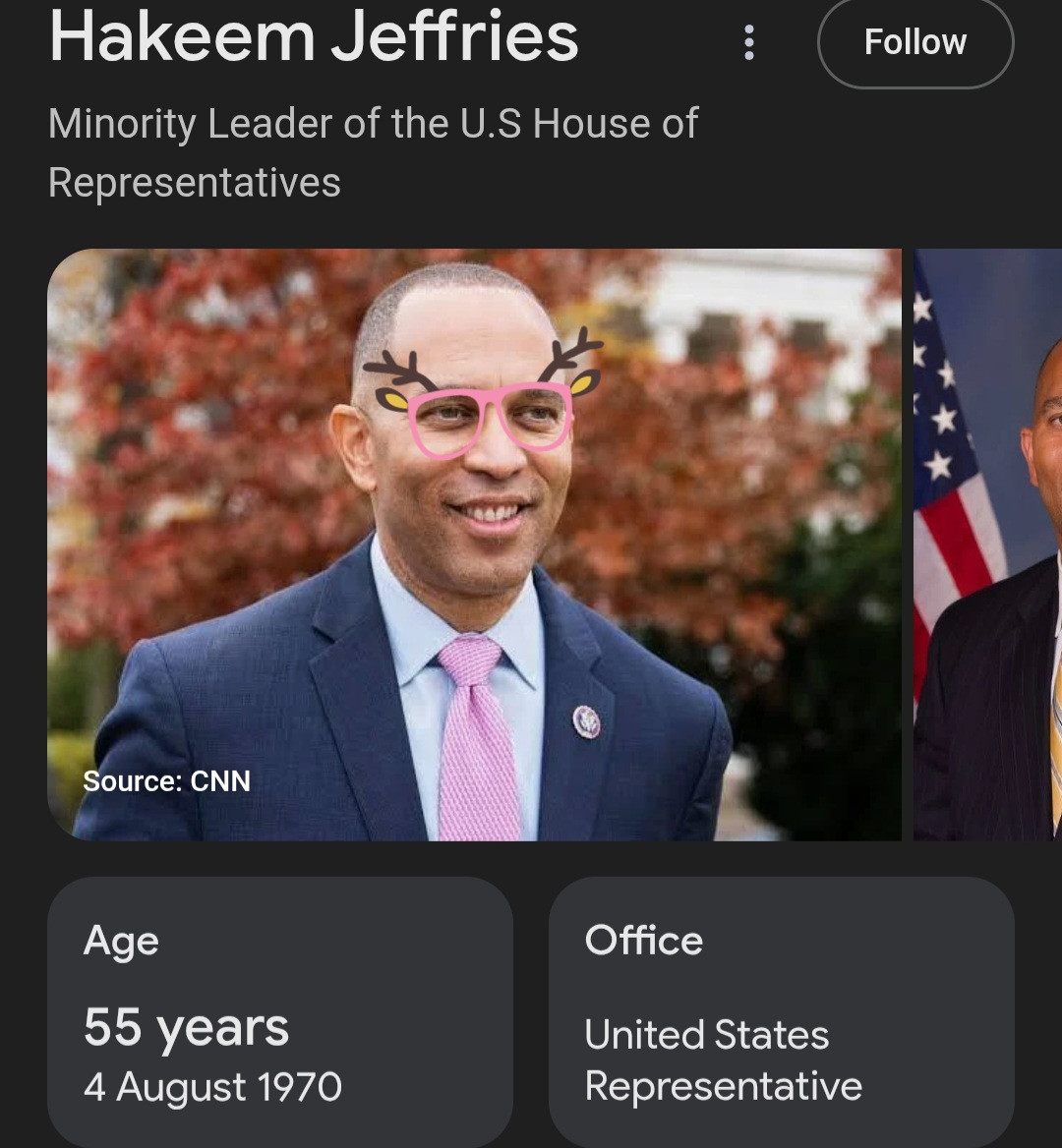Open the photo sourced from CNN
Image resolution: width=1062 pixels, height=1148 pixels.
pos(474,545)
